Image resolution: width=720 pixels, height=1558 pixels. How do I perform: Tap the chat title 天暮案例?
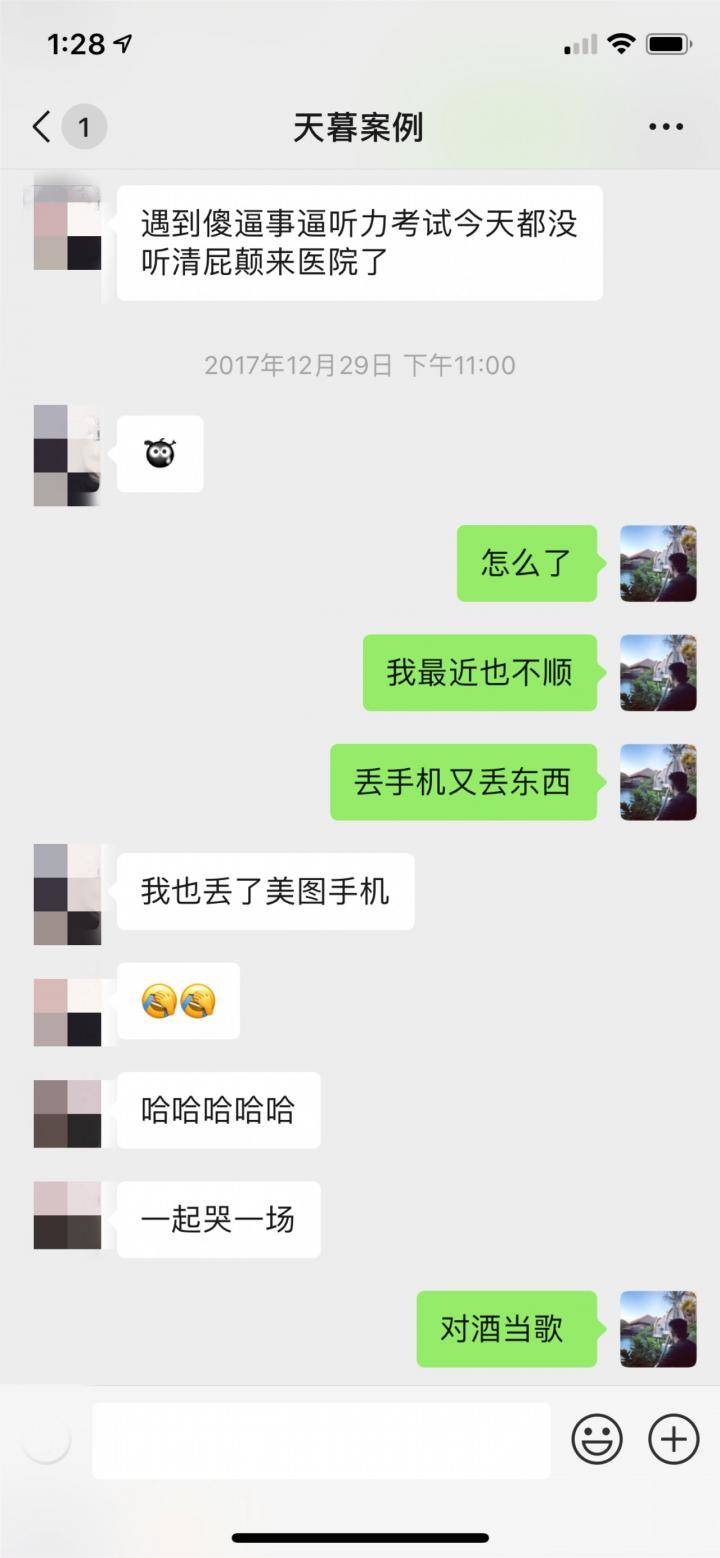360,127
